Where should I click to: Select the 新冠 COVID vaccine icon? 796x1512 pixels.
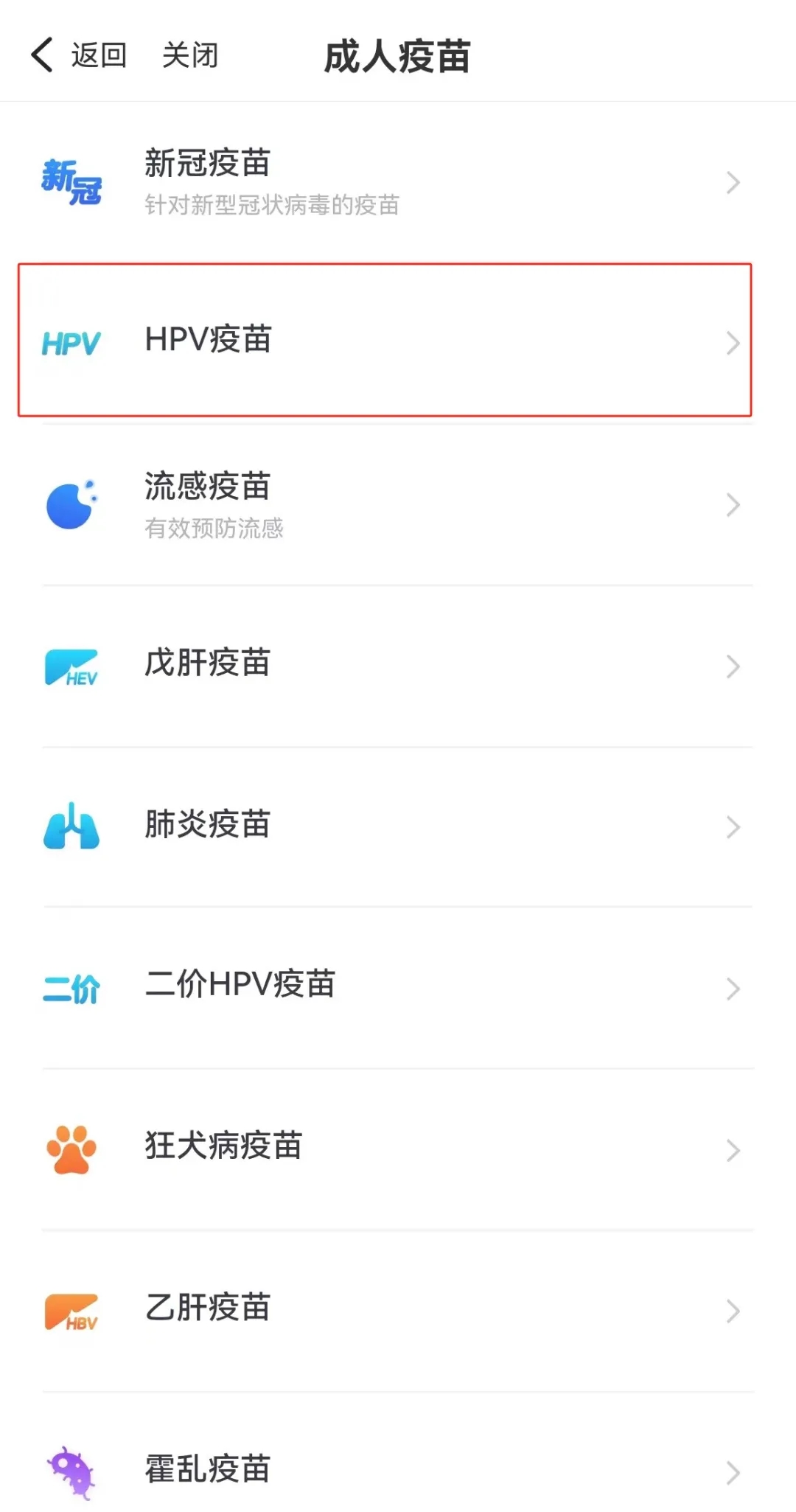70,183
